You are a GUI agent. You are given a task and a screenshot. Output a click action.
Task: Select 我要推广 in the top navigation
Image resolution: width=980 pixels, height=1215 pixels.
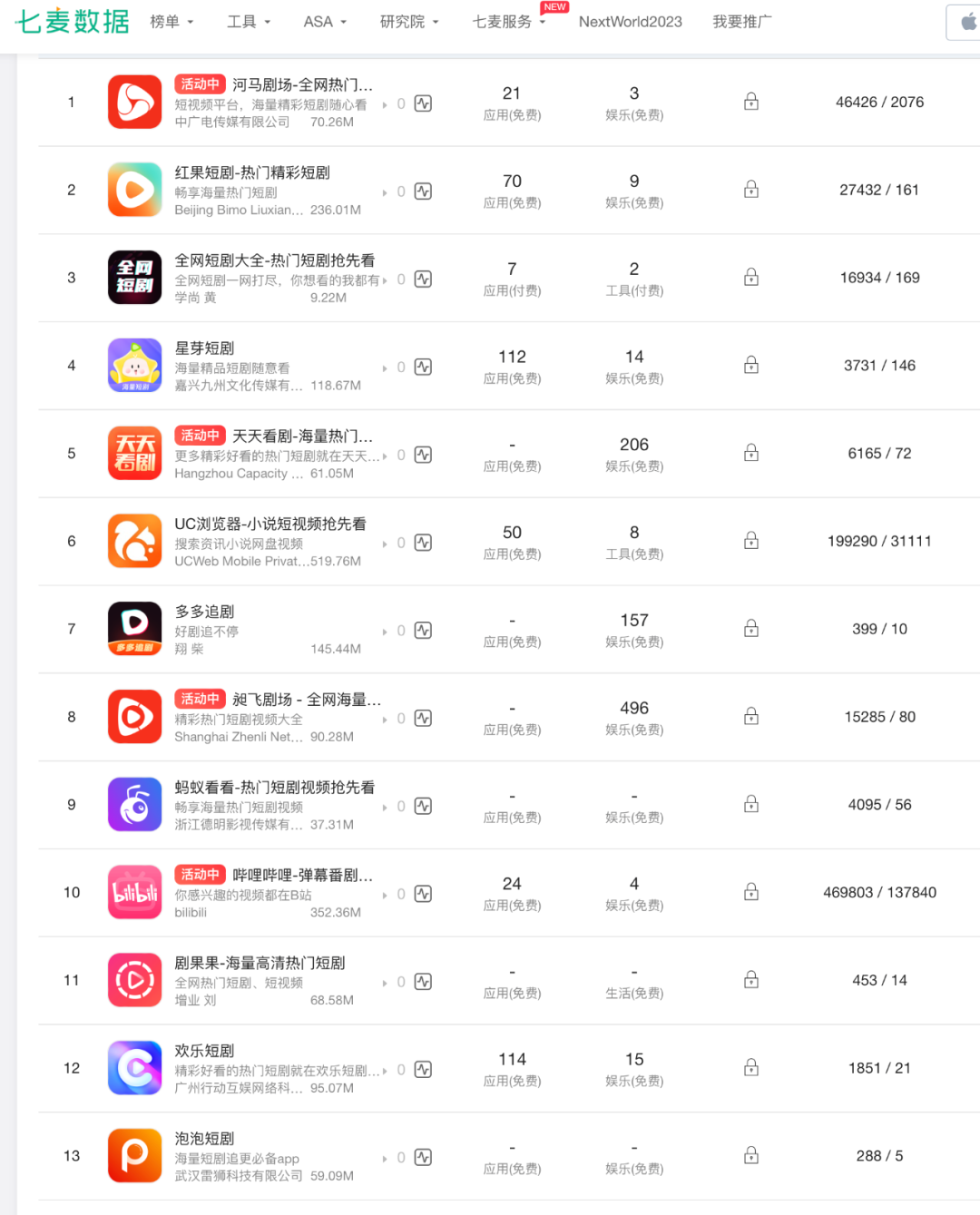[742, 22]
